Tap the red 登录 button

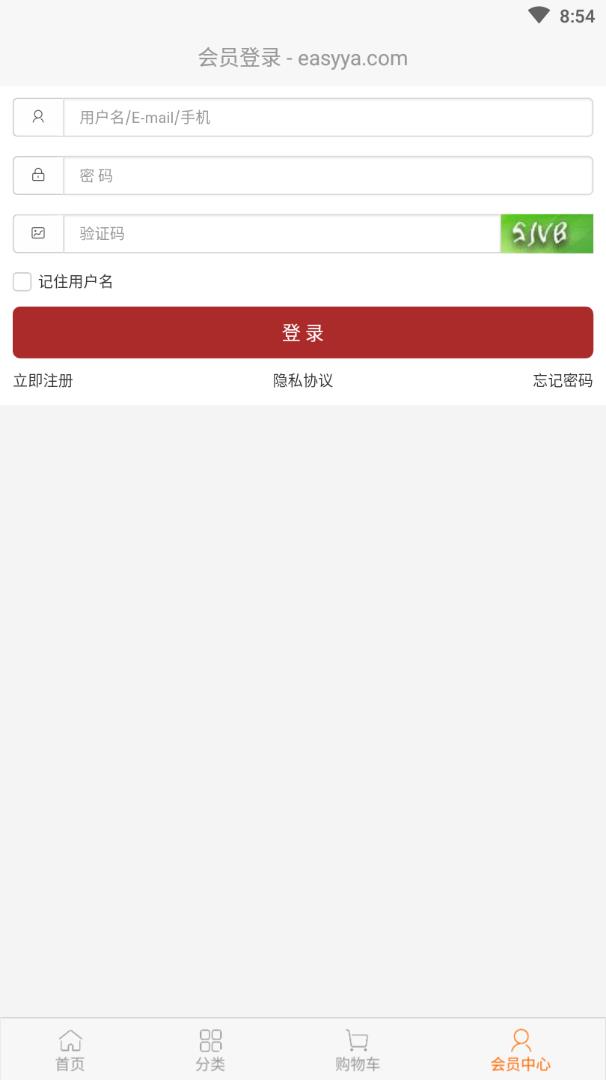pyautogui.click(x=303, y=333)
